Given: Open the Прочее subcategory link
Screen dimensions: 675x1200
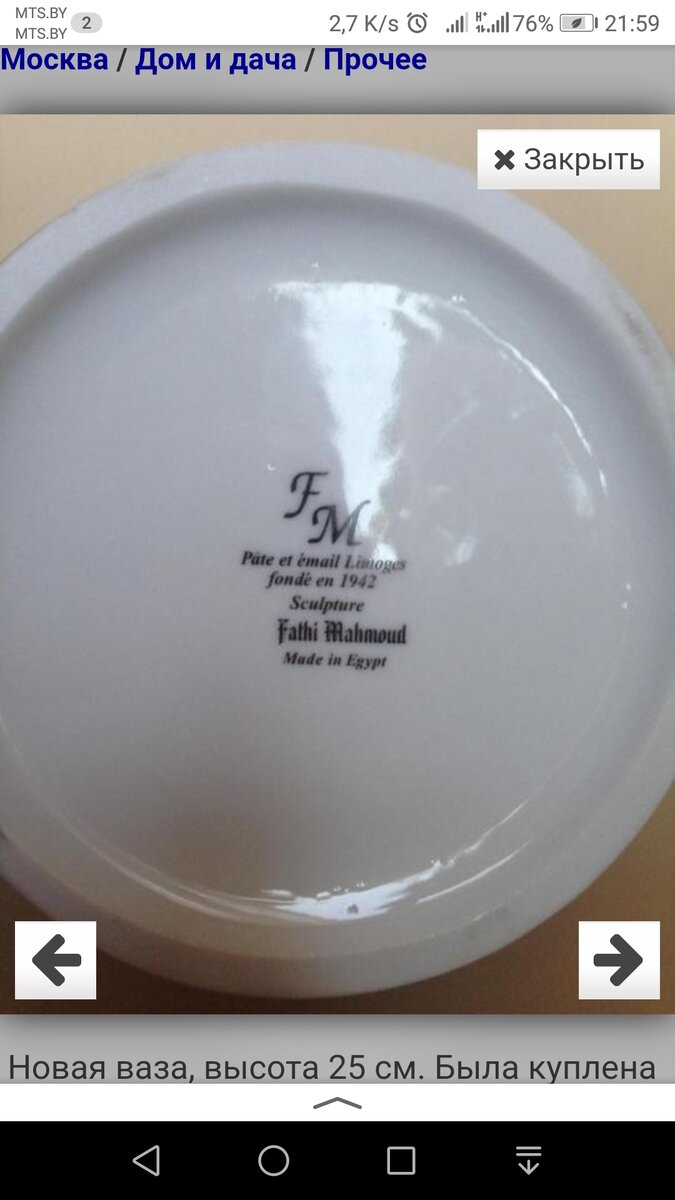Looking at the screenshot, I should (x=375, y=60).
